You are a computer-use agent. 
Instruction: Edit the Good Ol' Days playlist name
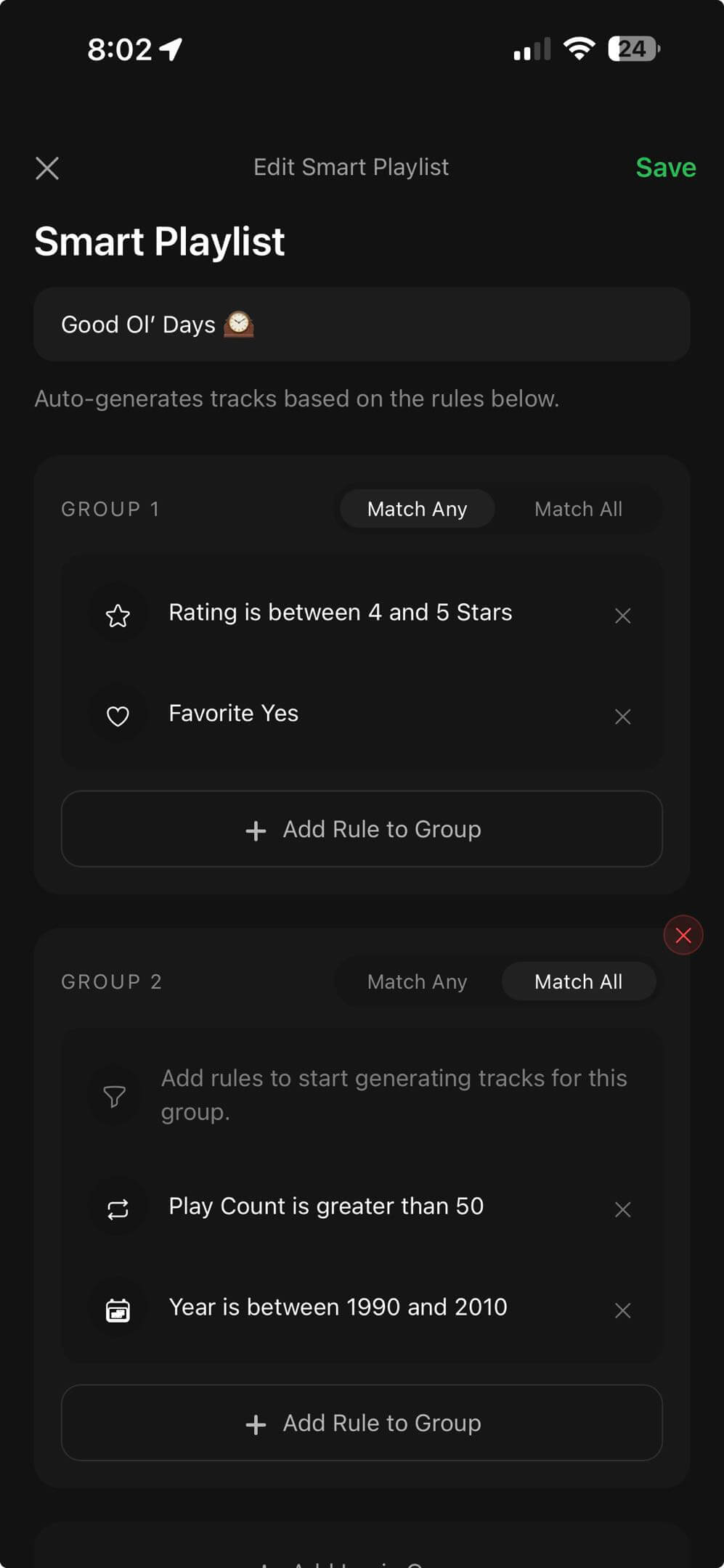click(x=362, y=324)
